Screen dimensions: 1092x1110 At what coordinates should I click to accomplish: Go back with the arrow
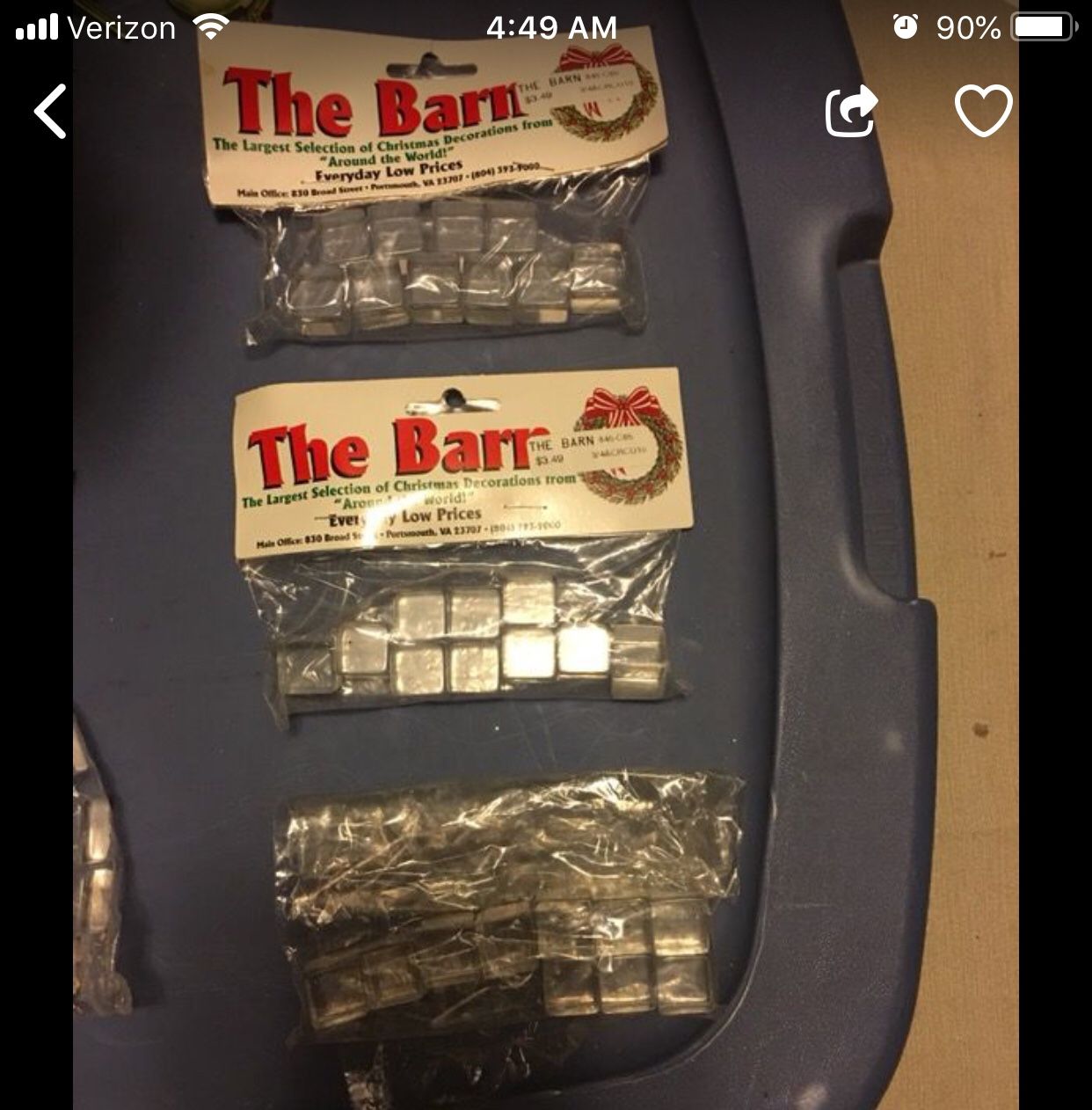click(51, 112)
